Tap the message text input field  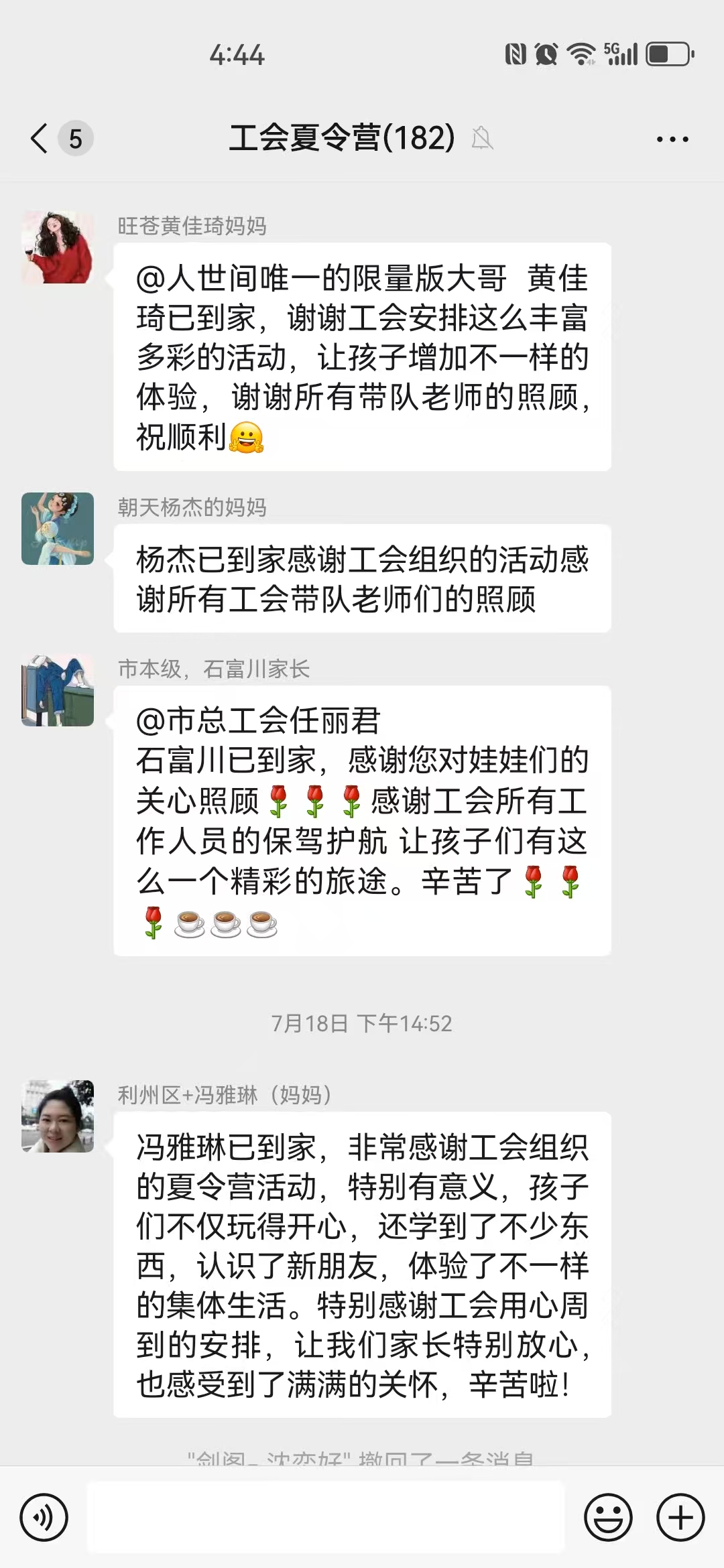325,1517
